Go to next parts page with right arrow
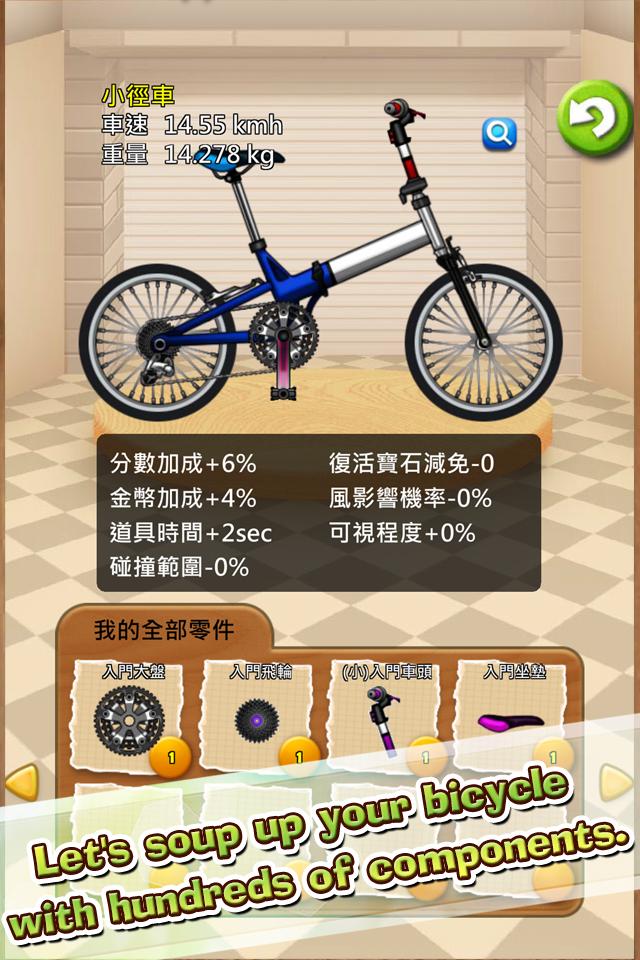This screenshot has height=960, width=640. pos(617,782)
